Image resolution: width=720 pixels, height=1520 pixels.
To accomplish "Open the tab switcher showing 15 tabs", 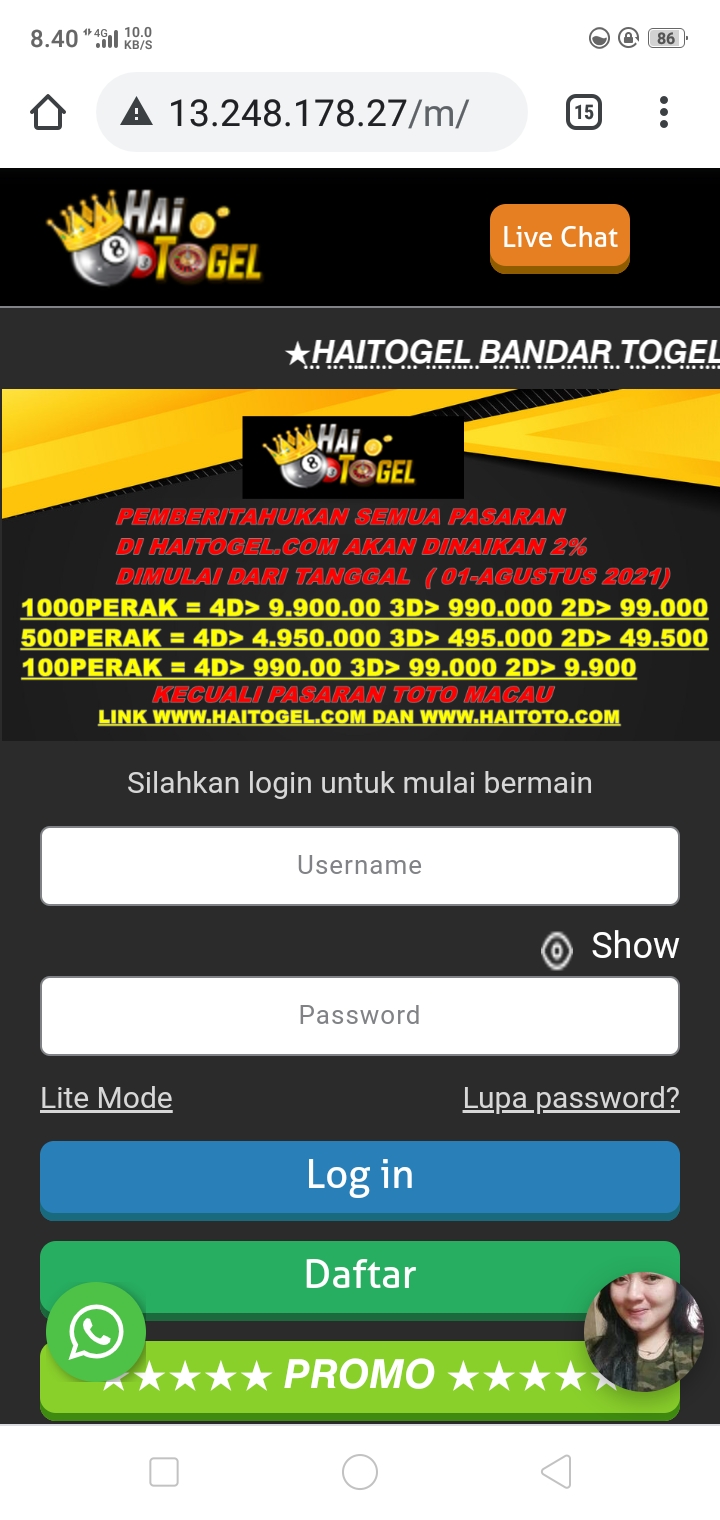I will 584,113.
